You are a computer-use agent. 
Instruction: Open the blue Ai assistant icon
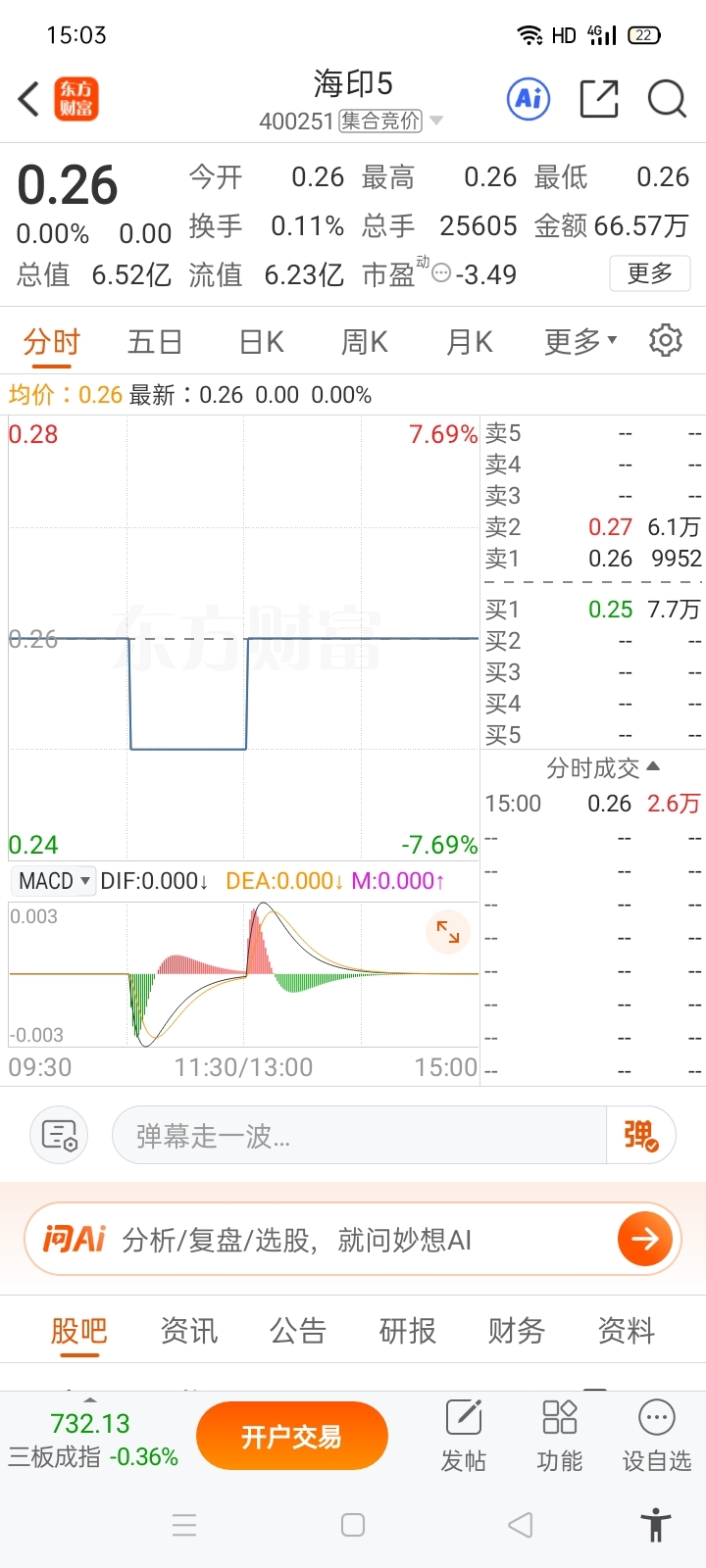(x=529, y=98)
